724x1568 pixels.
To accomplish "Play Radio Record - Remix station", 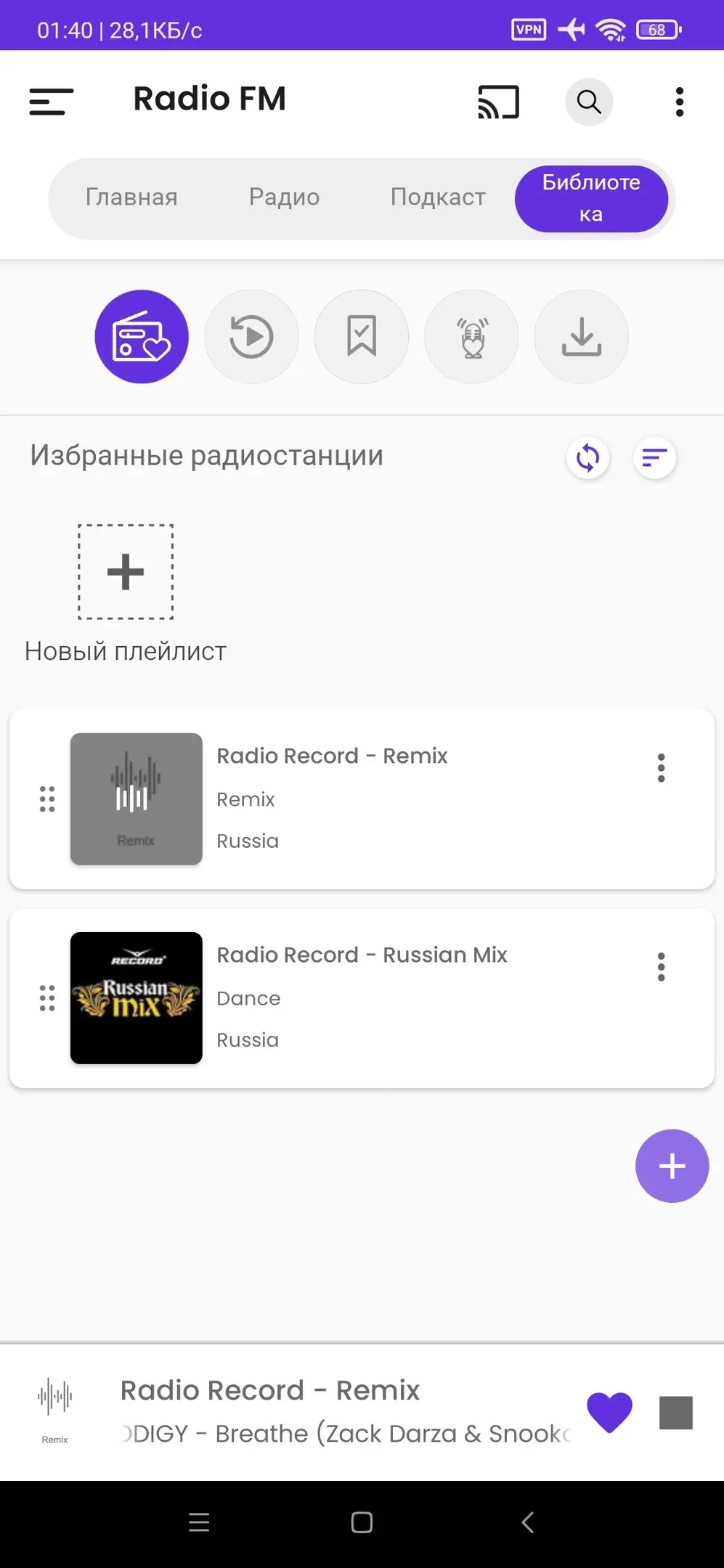I will tap(331, 799).
